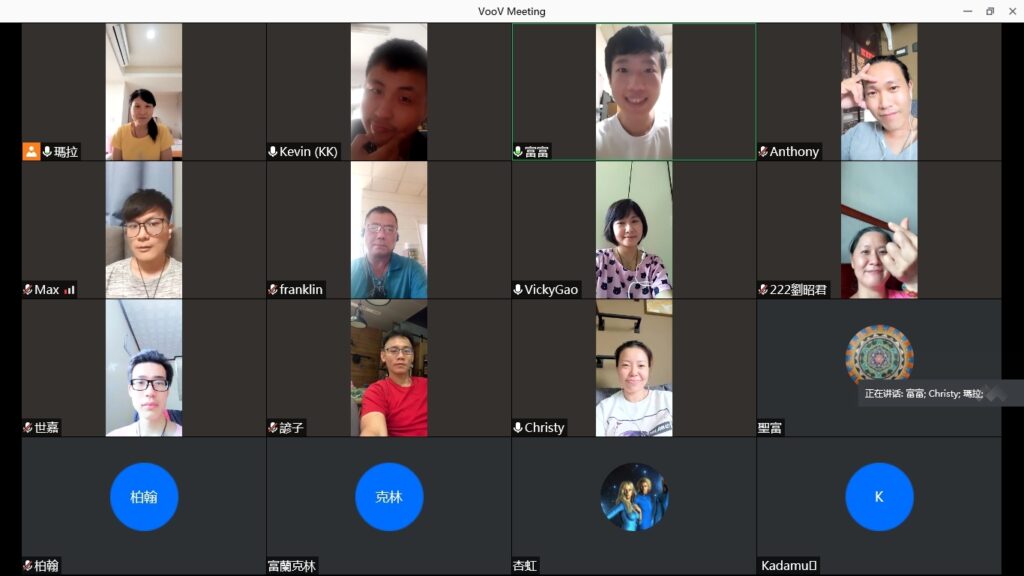This screenshot has width=1024, height=576.
Task: Restore down the meeting window
Action: pyautogui.click(x=990, y=11)
